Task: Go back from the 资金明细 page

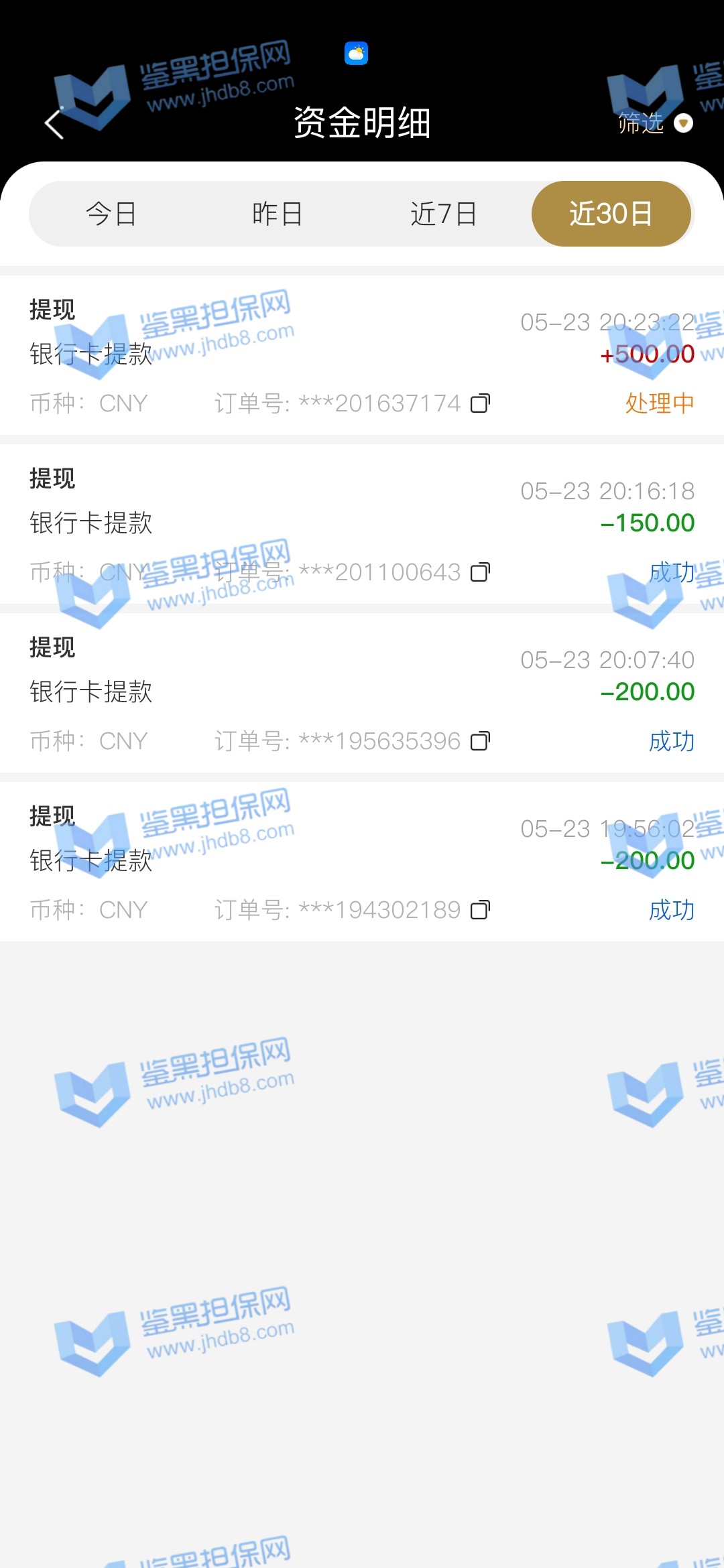Action: point(54,123)
